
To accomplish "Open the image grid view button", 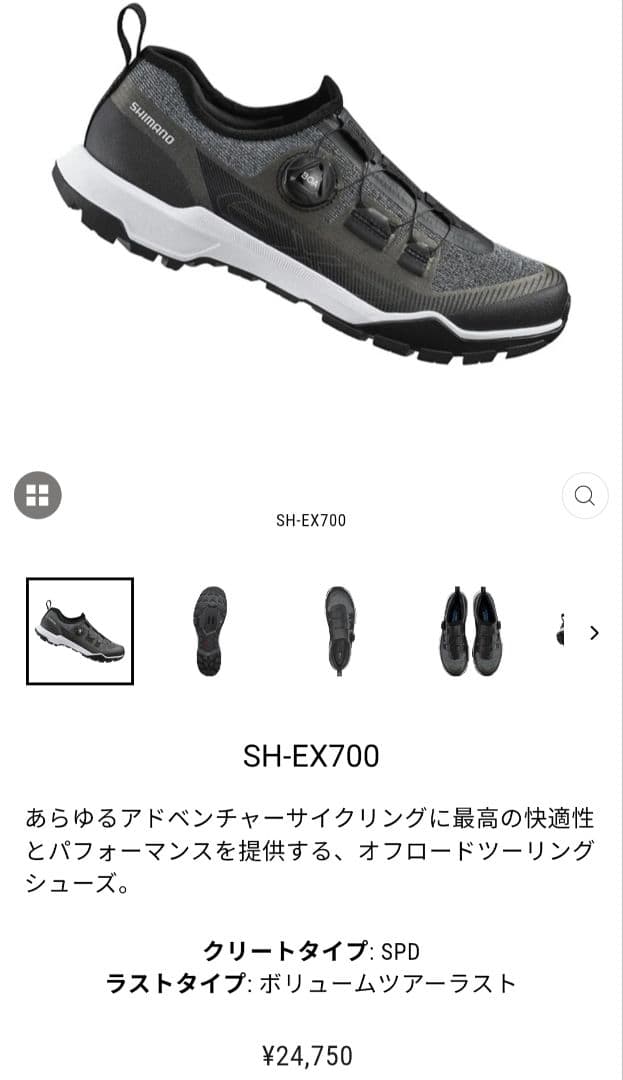I will (38, 494).
